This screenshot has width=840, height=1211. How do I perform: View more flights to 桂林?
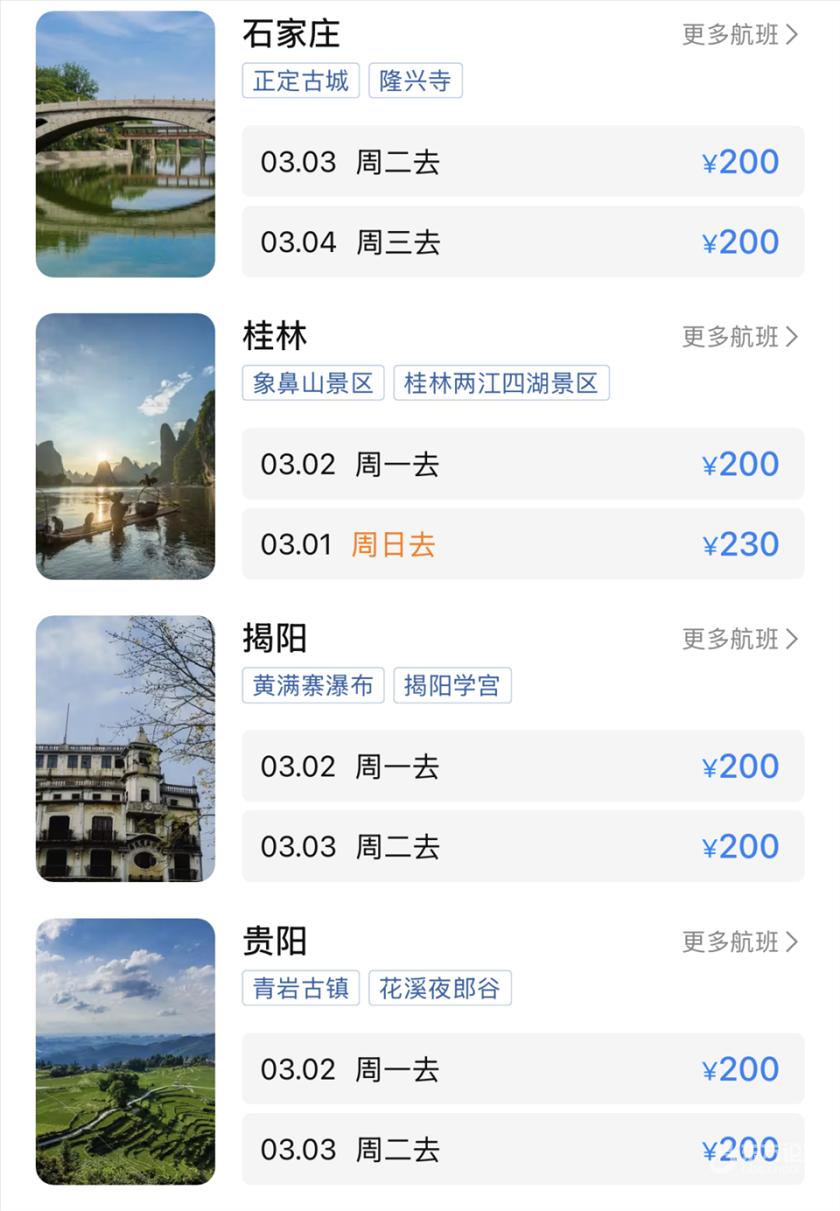[740, 337]
